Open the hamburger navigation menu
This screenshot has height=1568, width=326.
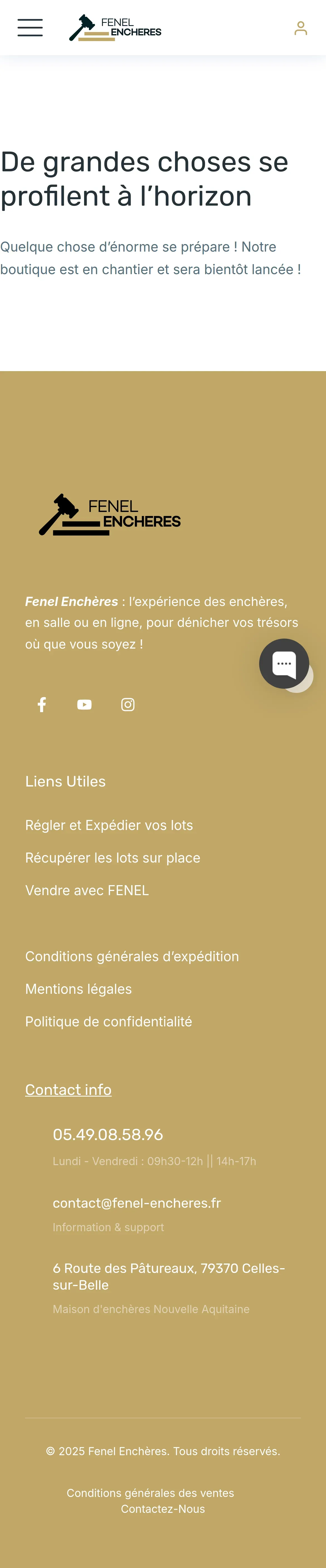(30, 27)
